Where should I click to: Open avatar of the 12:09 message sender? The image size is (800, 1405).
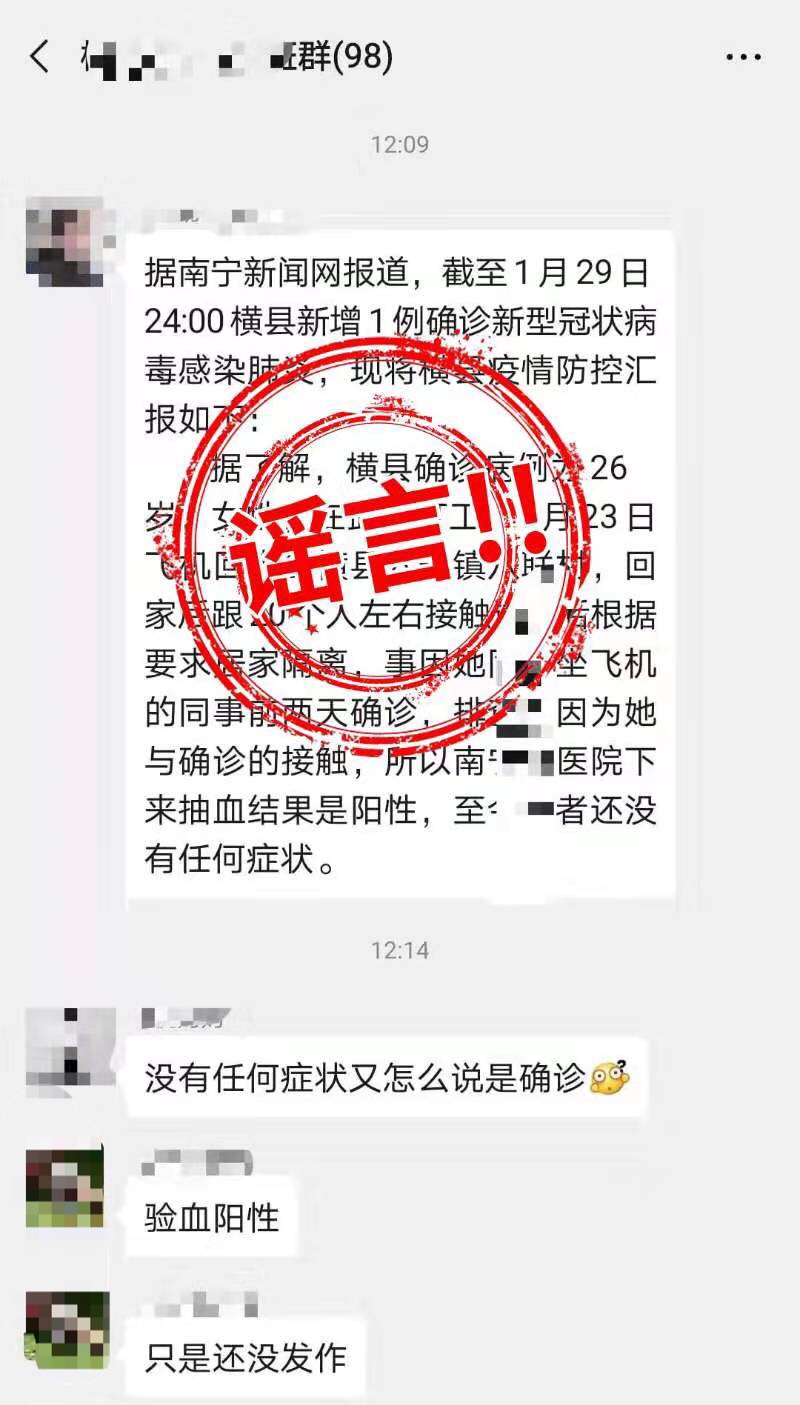click(x=65, y=243)
